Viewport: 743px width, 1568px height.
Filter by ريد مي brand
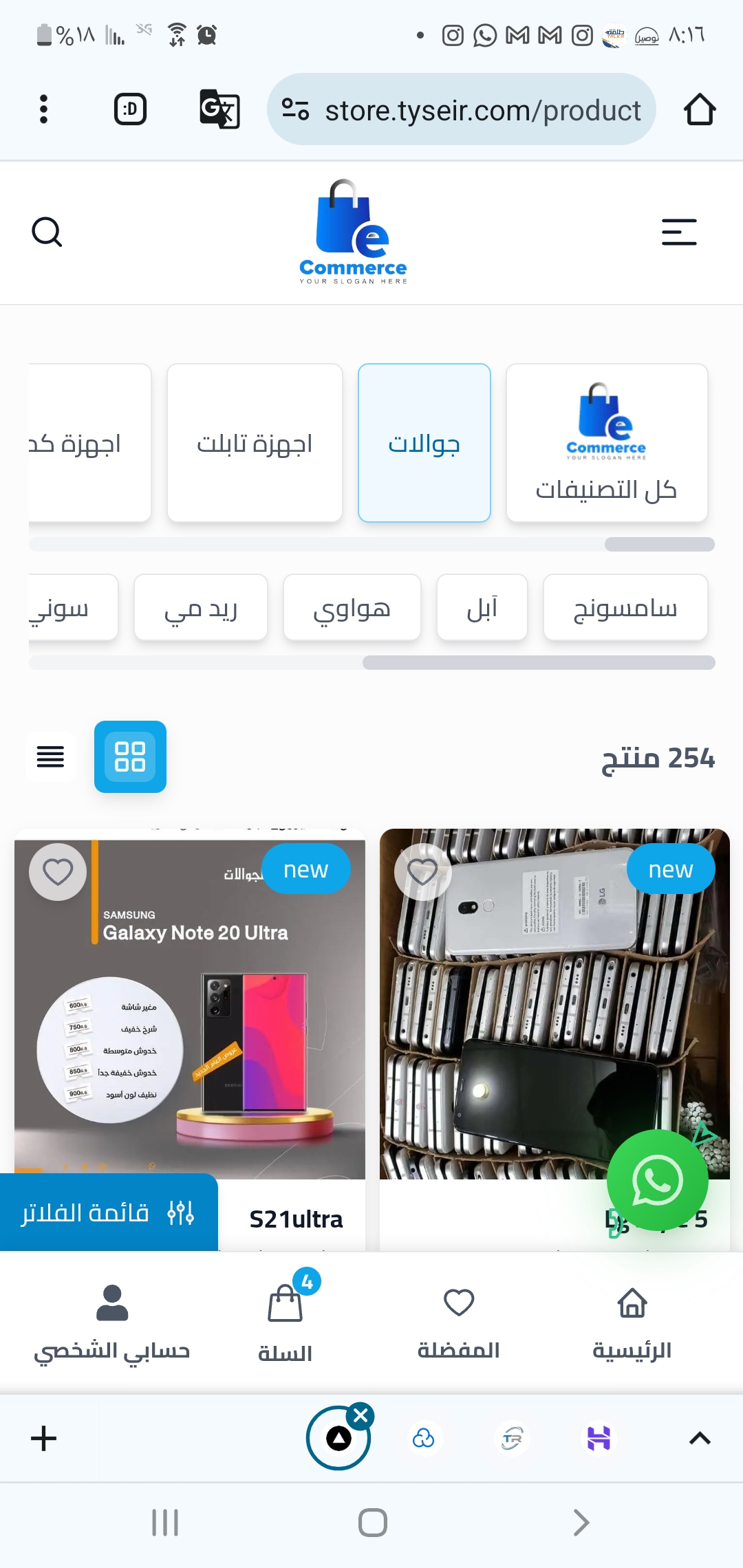click(x=201, y=608)
